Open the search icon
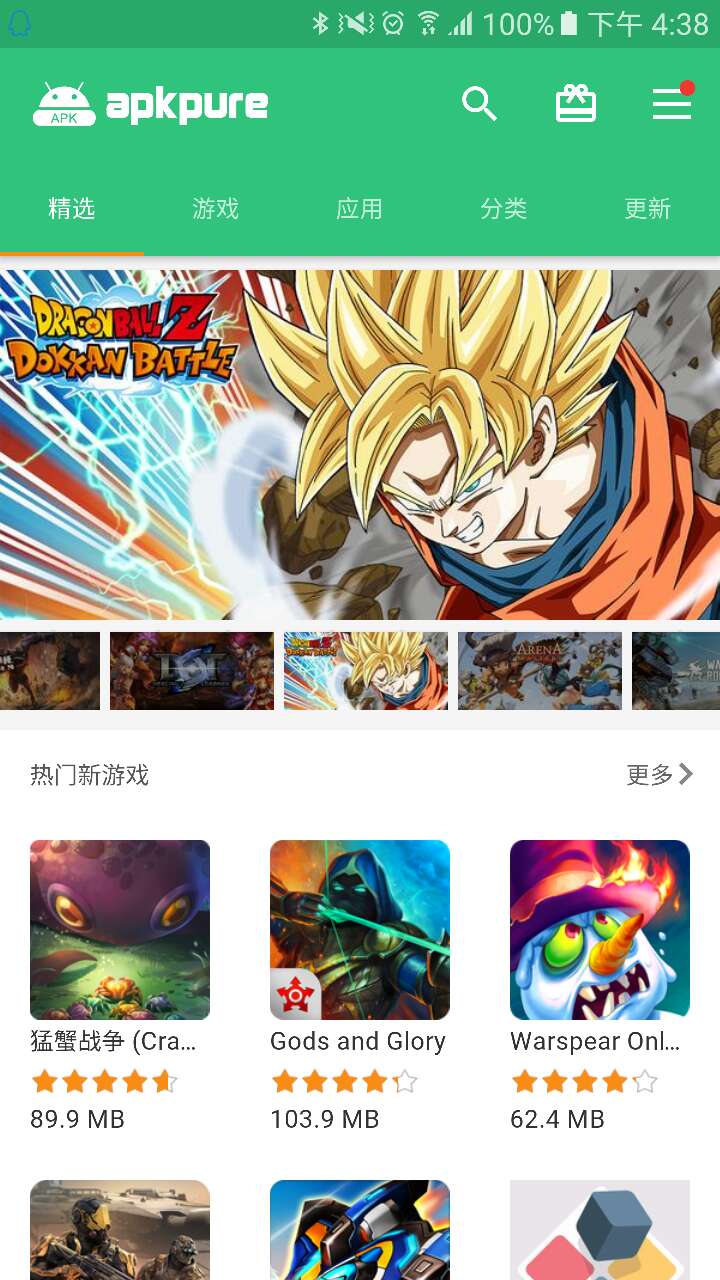720x1280 pixels. [x=479, y=103]
